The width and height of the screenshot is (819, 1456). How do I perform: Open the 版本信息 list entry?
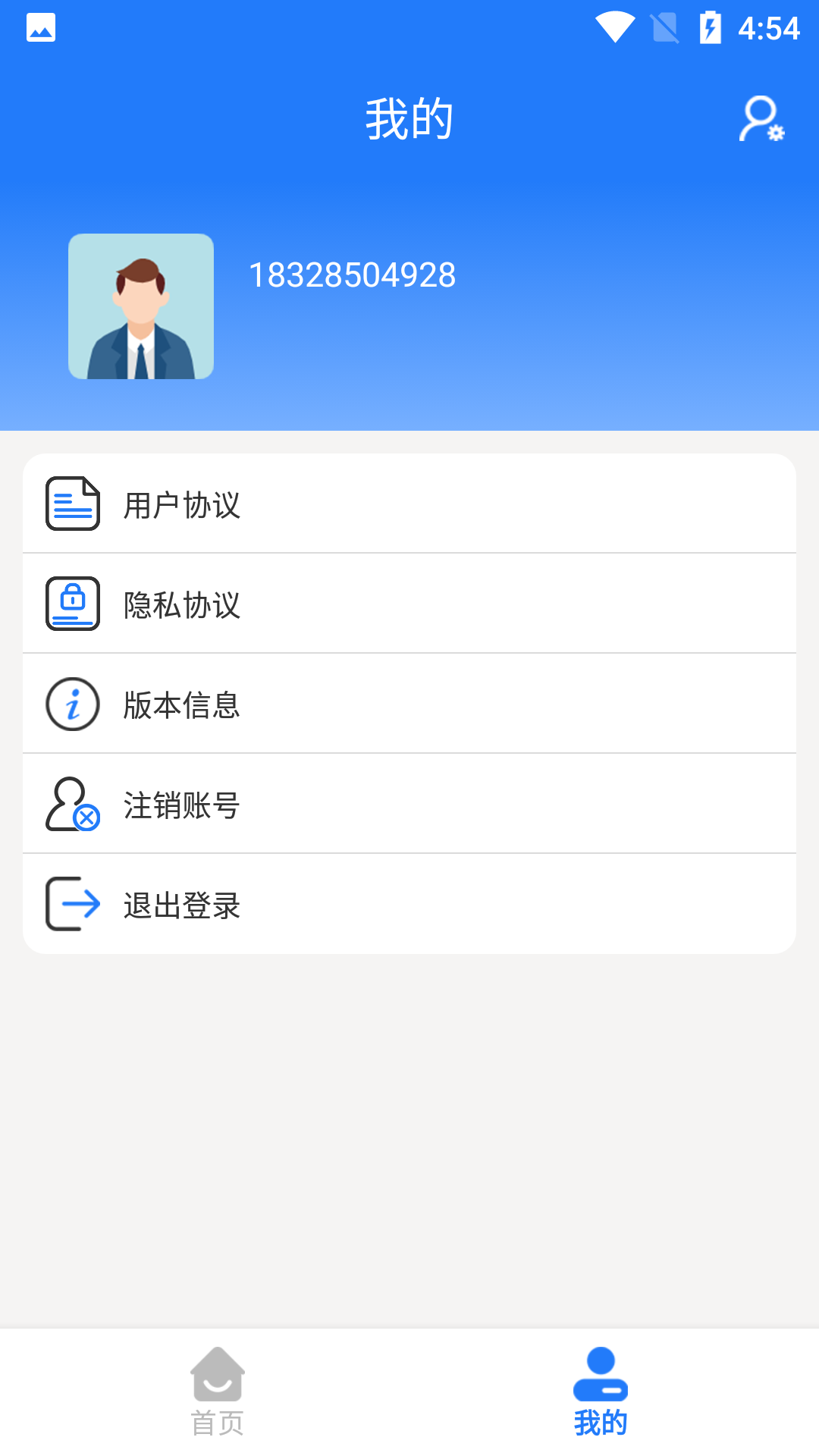409,704
